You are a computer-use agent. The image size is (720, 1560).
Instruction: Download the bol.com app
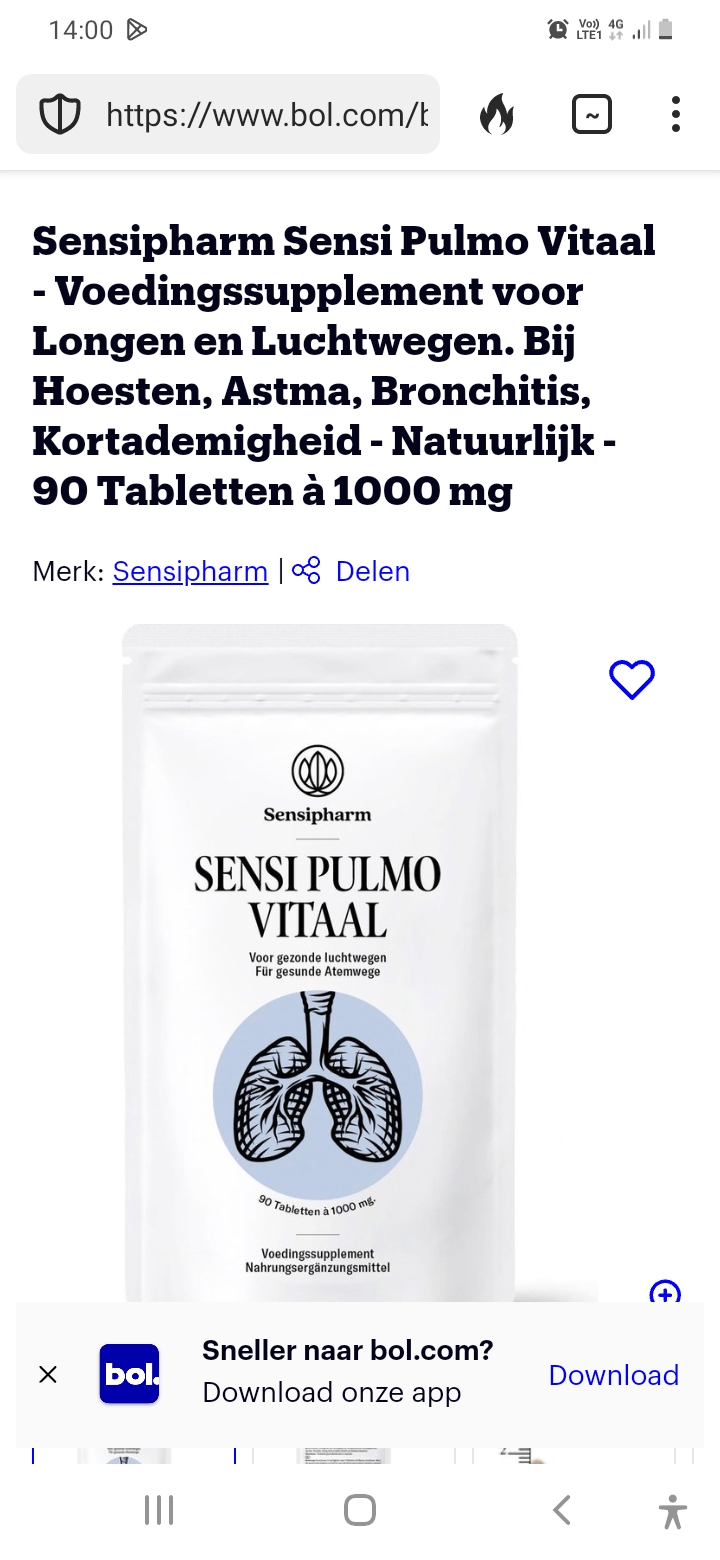tap(613, 1375)
